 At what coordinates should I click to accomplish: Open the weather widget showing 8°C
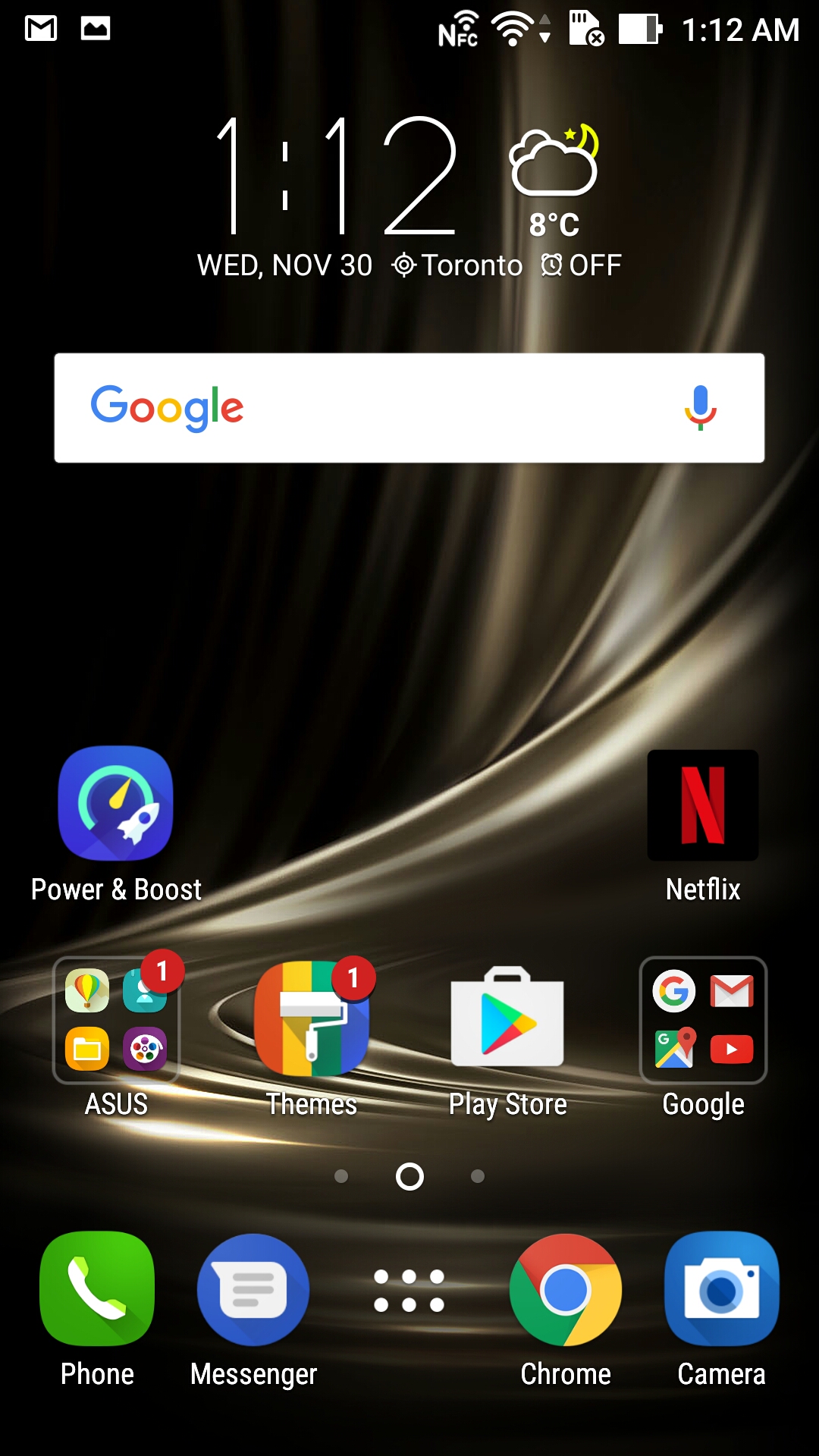pyautogui.click(x=554, y=182)
